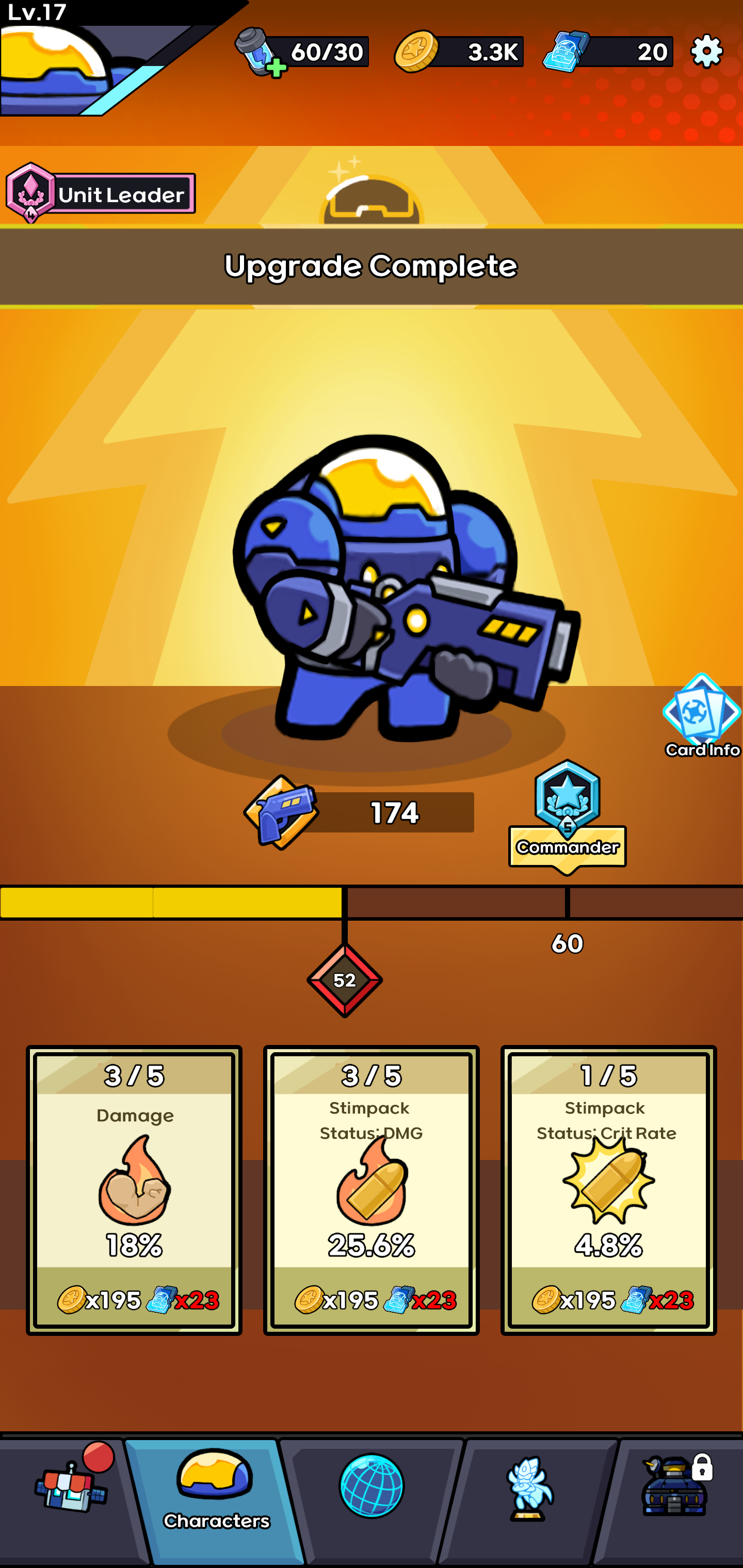This screenshot has width=743, height=1568.
Task: Switch to the shop chest tab
Action: click(70, 1491)
